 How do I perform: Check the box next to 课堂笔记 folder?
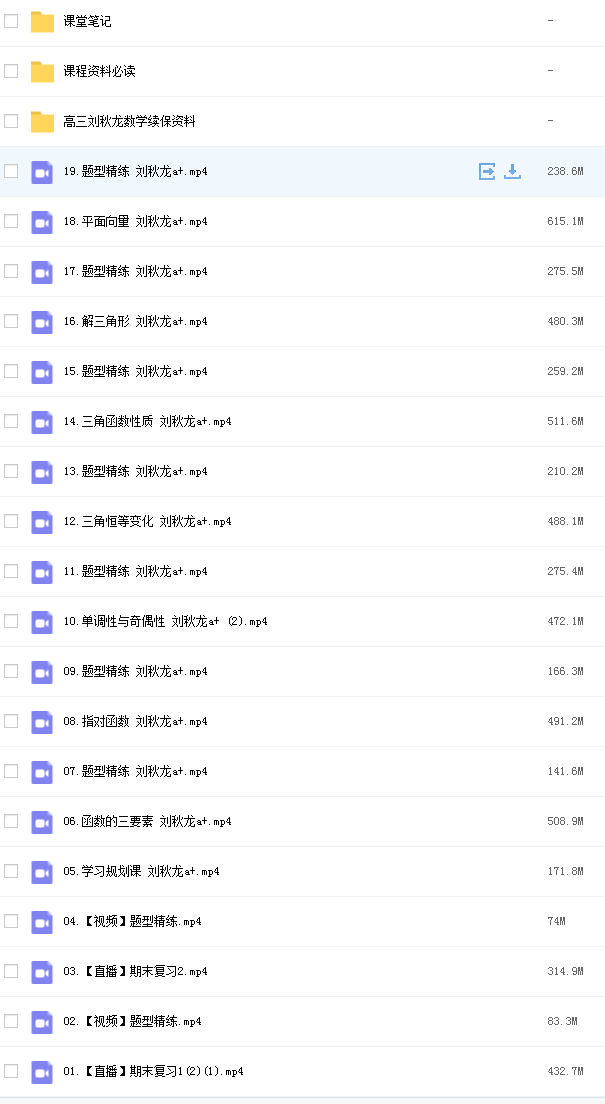point(11,21)
